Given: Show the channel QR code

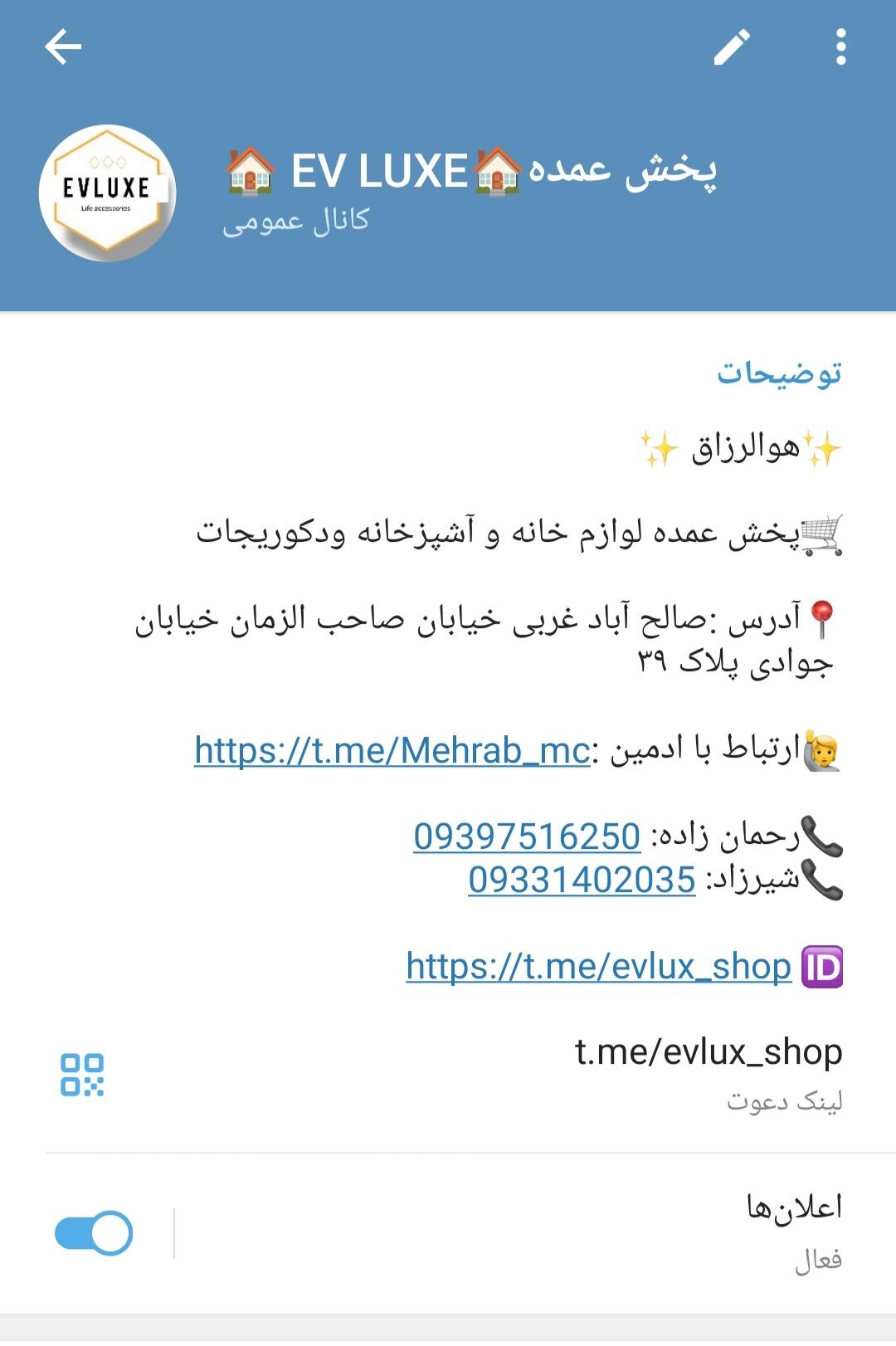Looking at the screenshot, I should (x=82, y=1075).
